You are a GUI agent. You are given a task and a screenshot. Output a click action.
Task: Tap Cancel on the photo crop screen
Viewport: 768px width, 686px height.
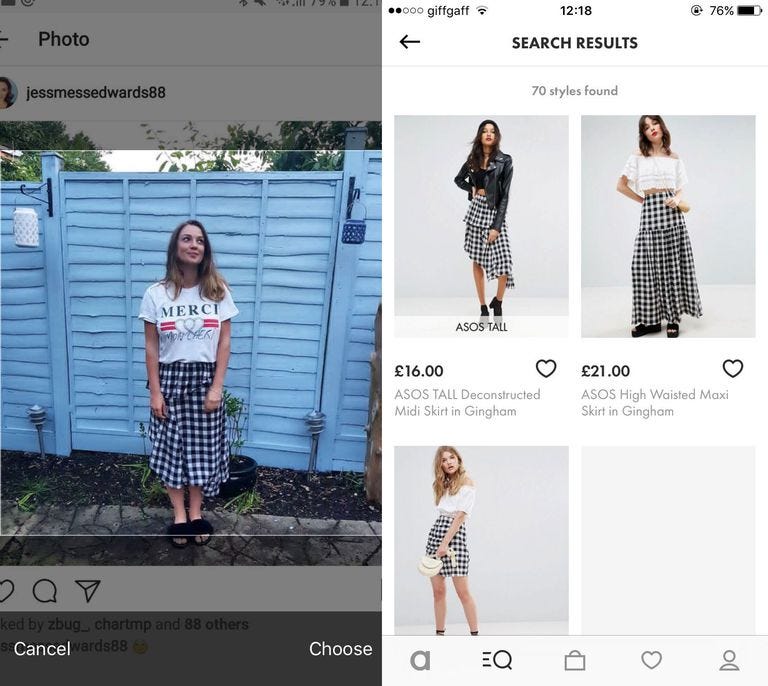coord(42,649)
